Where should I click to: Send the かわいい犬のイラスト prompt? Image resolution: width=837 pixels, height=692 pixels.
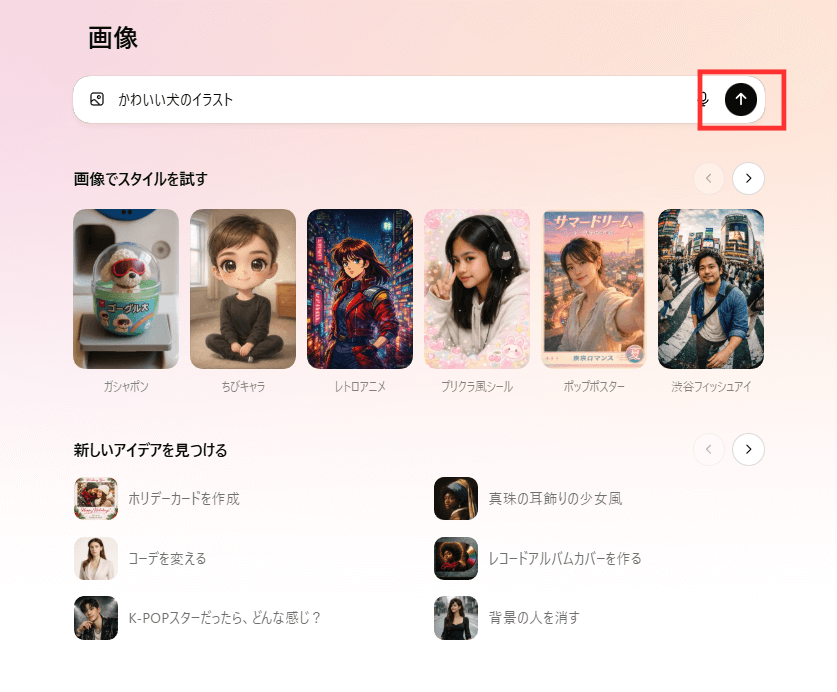click(x=740, y=99)
